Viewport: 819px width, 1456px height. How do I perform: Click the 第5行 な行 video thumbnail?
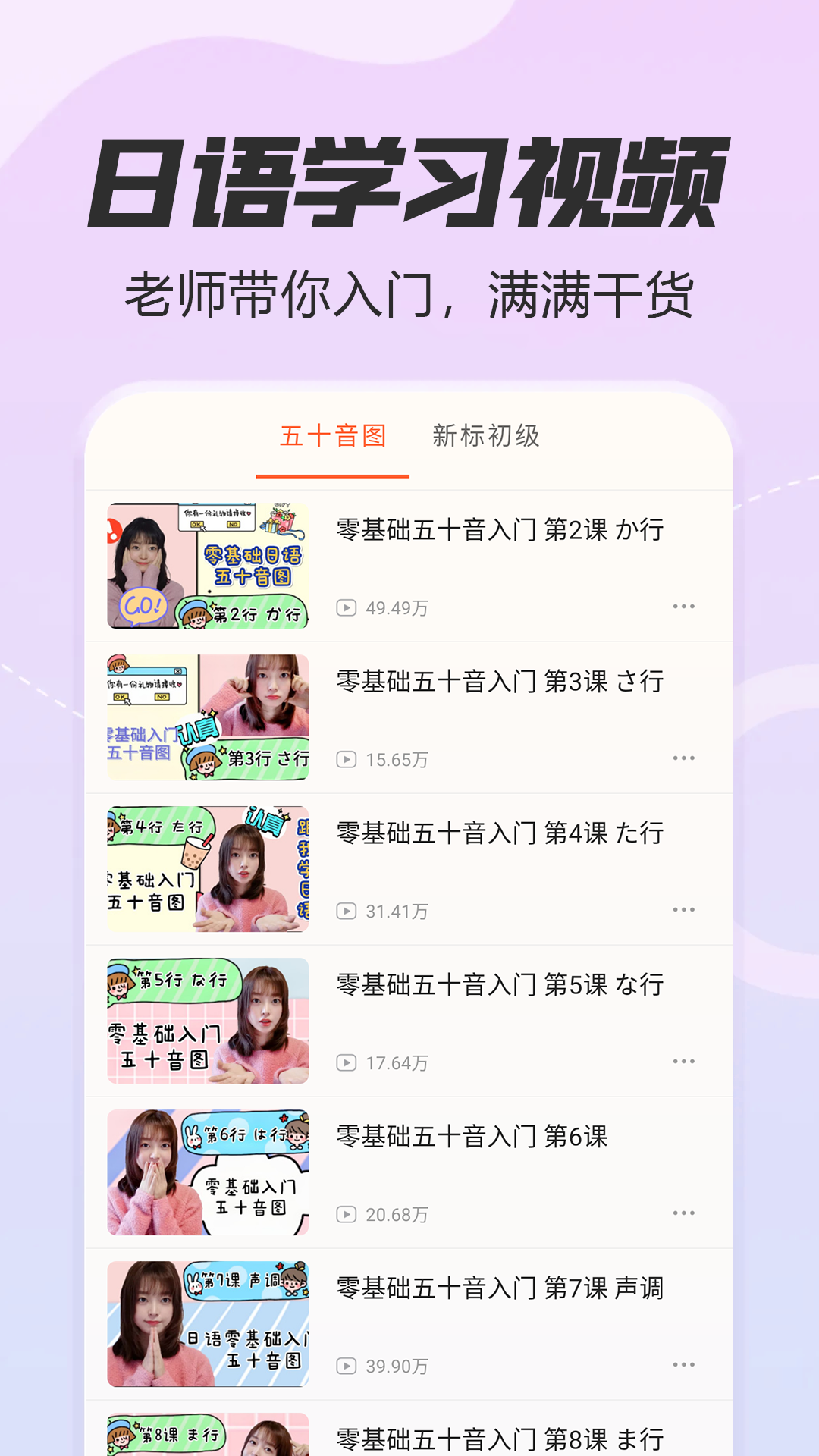(208, 1021)
